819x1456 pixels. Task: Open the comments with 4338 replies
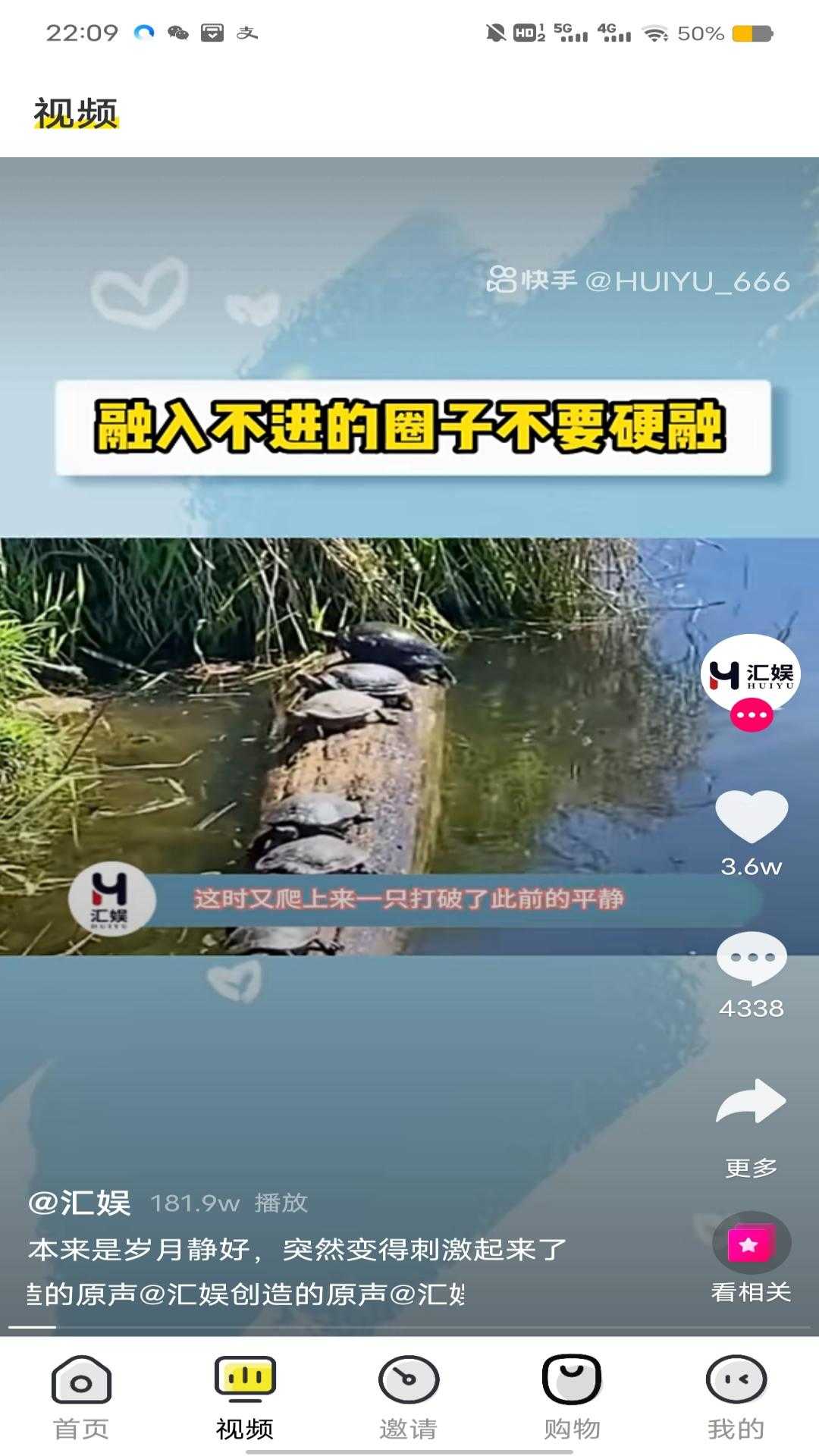click(x=751, y=959)
